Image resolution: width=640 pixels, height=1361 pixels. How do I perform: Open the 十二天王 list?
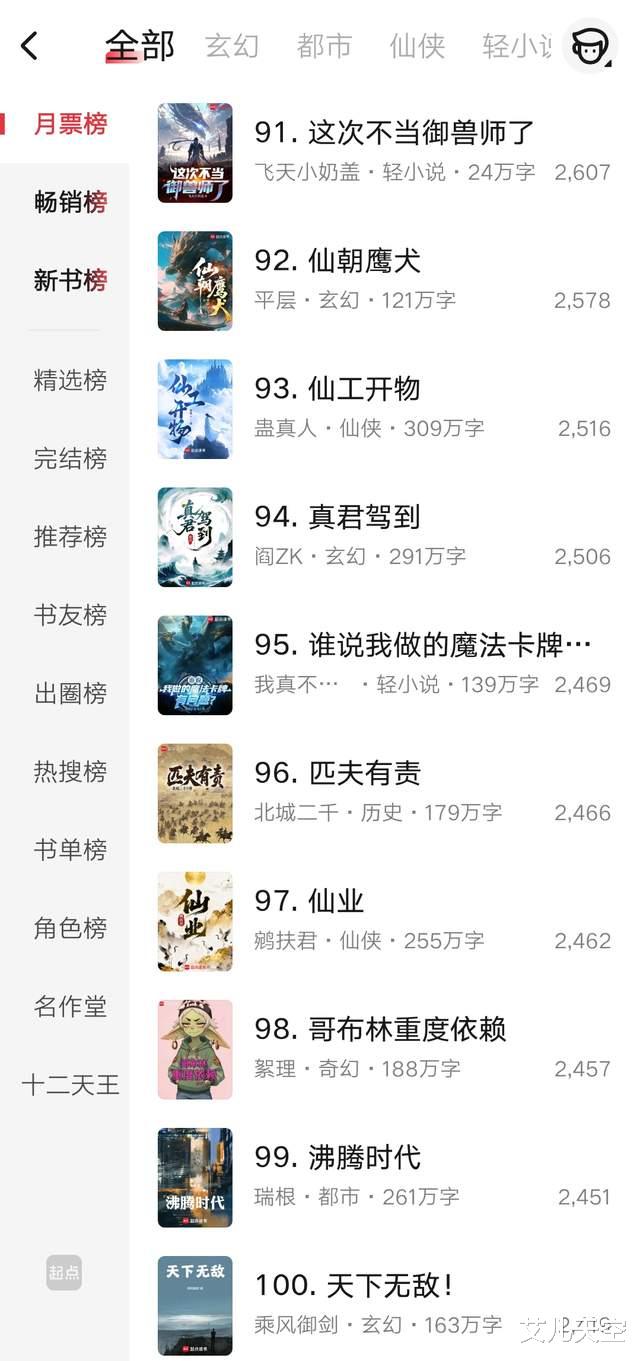pyautogui.click(x=70, y=1085)
